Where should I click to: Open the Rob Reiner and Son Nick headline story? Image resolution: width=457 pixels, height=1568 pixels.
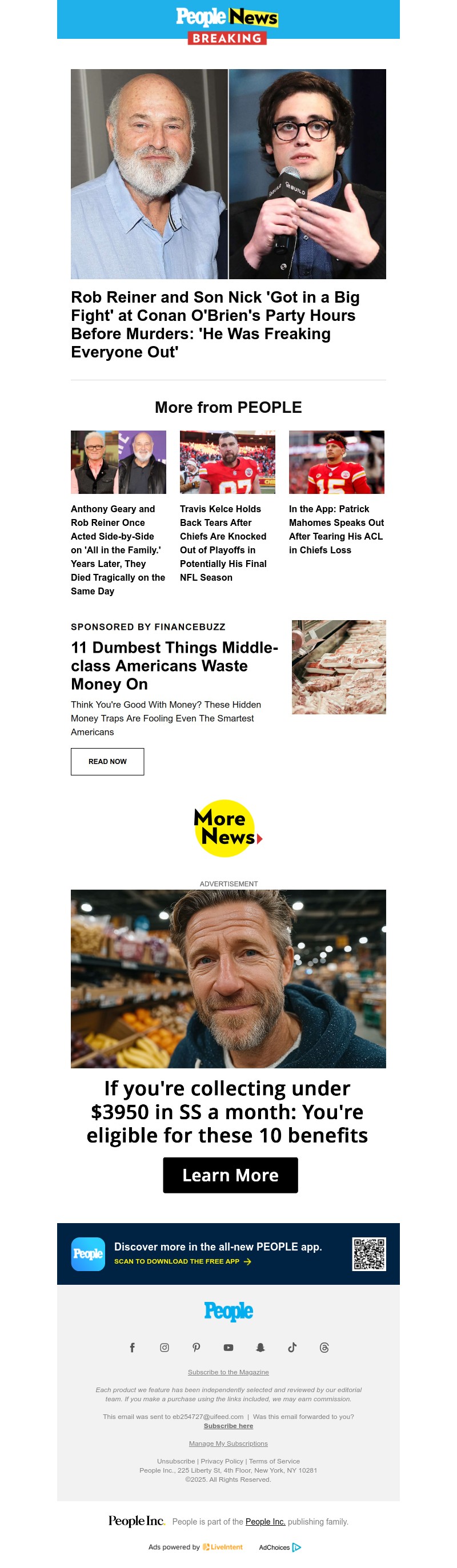point(215,324)
